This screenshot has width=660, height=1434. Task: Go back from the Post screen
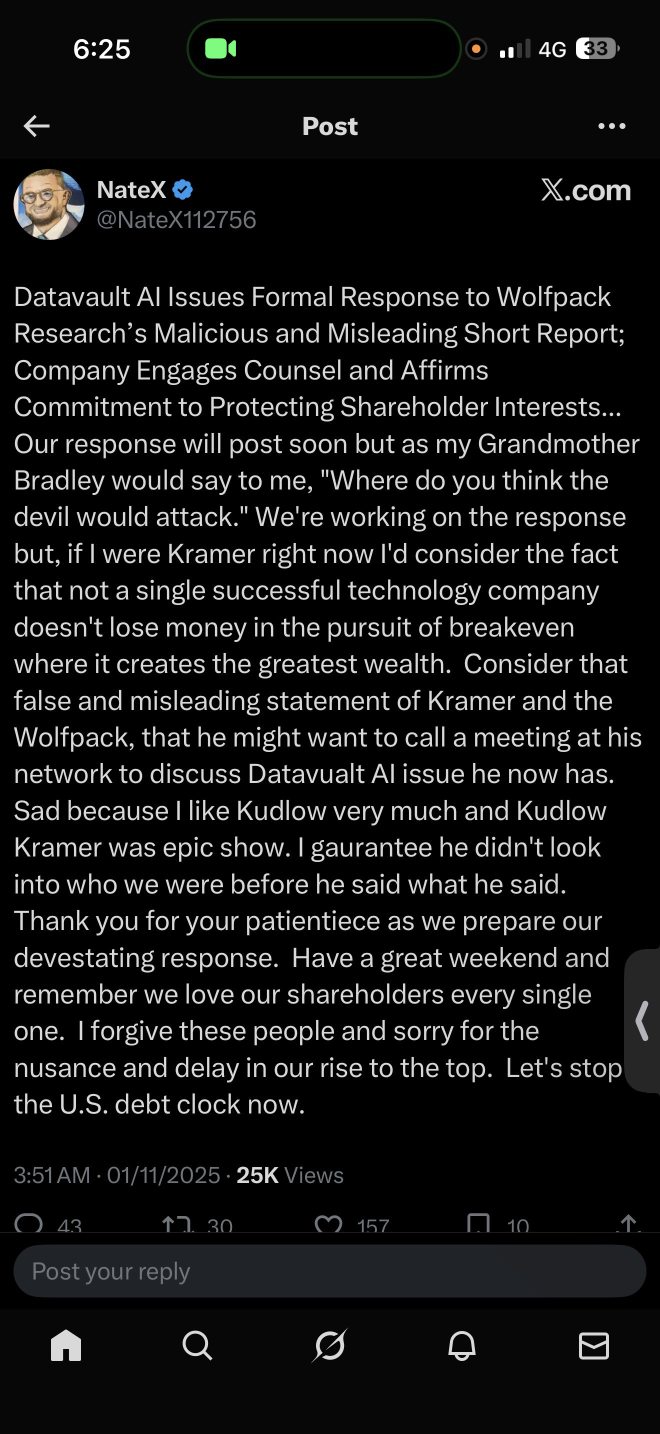[x=37, y=126]
